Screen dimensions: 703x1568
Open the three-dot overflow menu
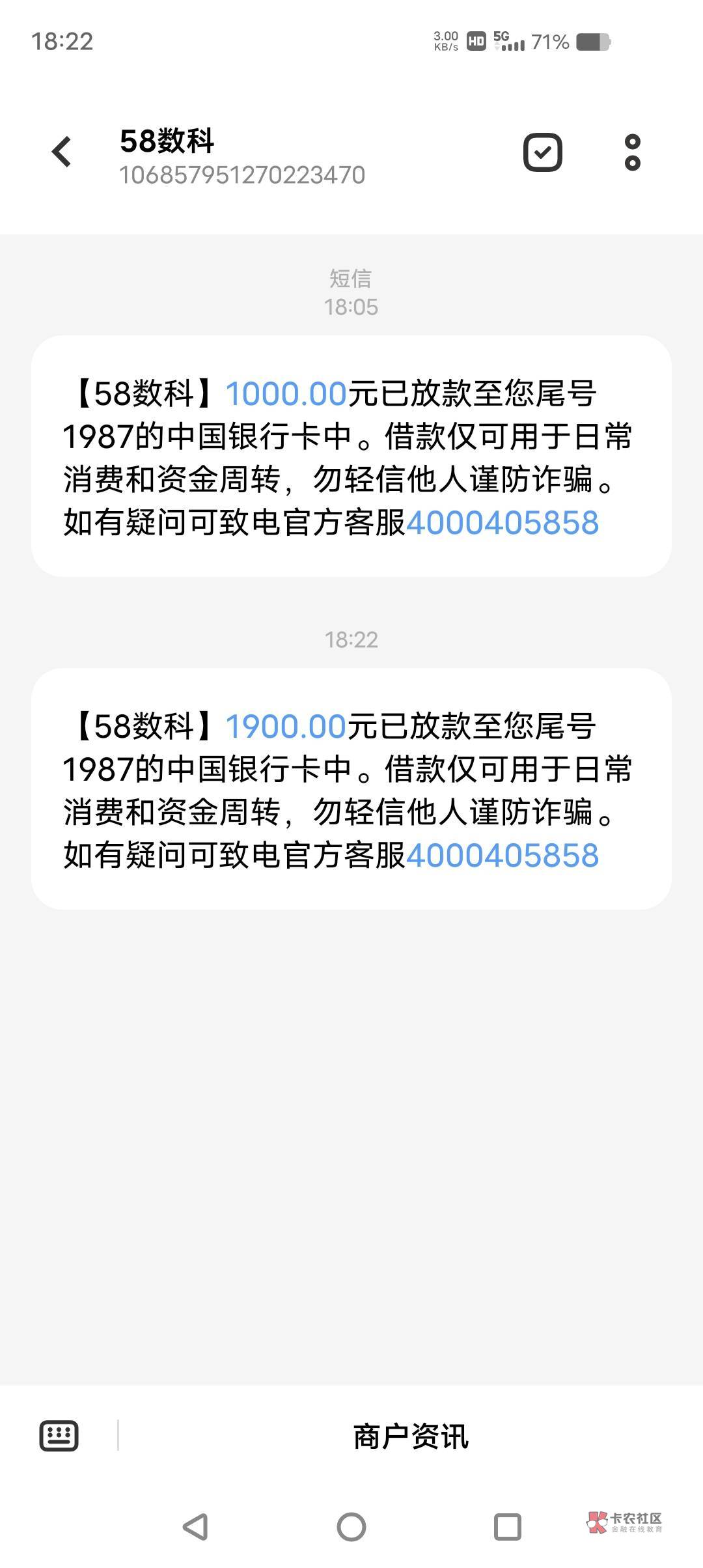632,152
